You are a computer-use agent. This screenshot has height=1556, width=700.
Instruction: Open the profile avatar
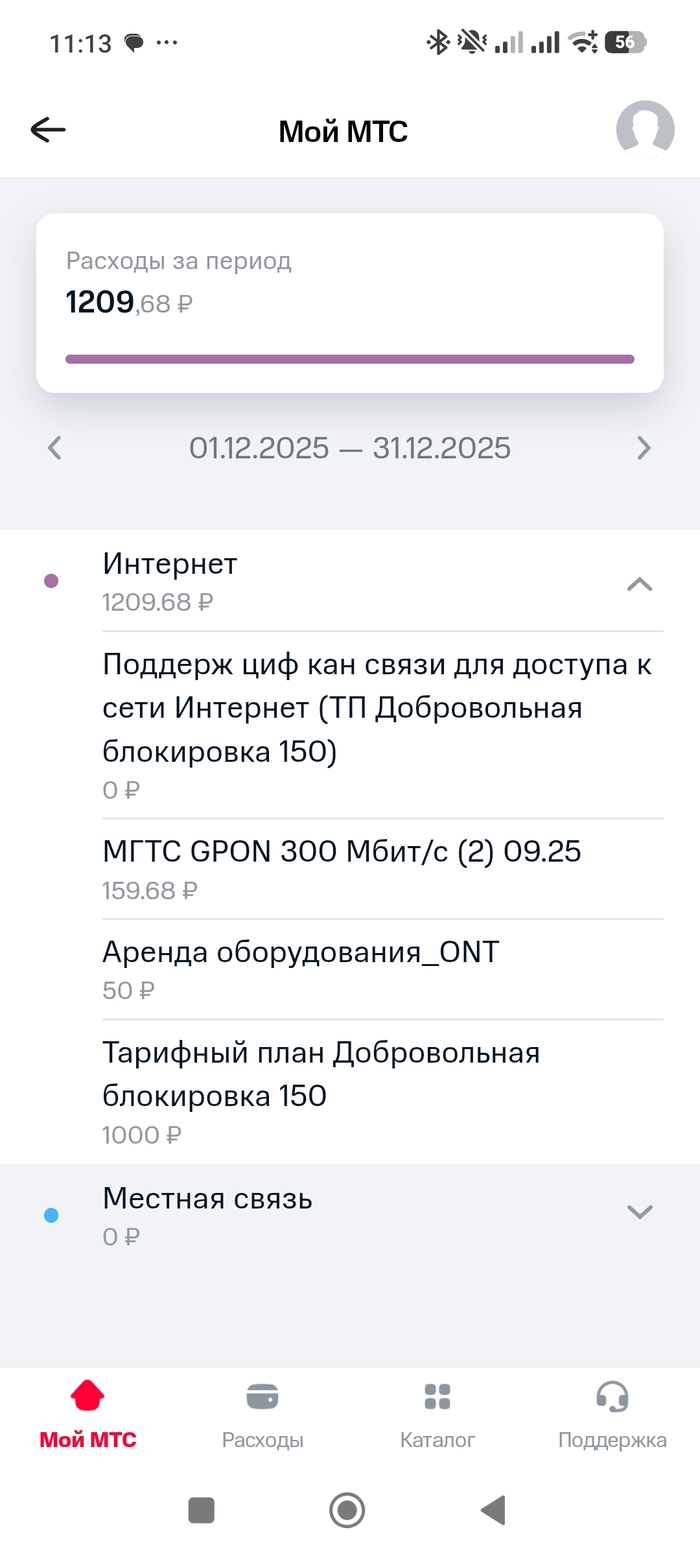coord(644,129)
